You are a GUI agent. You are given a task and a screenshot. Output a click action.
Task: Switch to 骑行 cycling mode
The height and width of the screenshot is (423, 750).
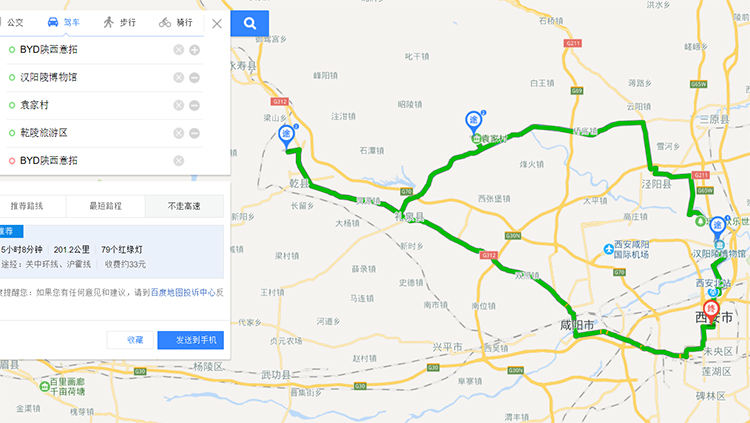click(x=176, y=22)
